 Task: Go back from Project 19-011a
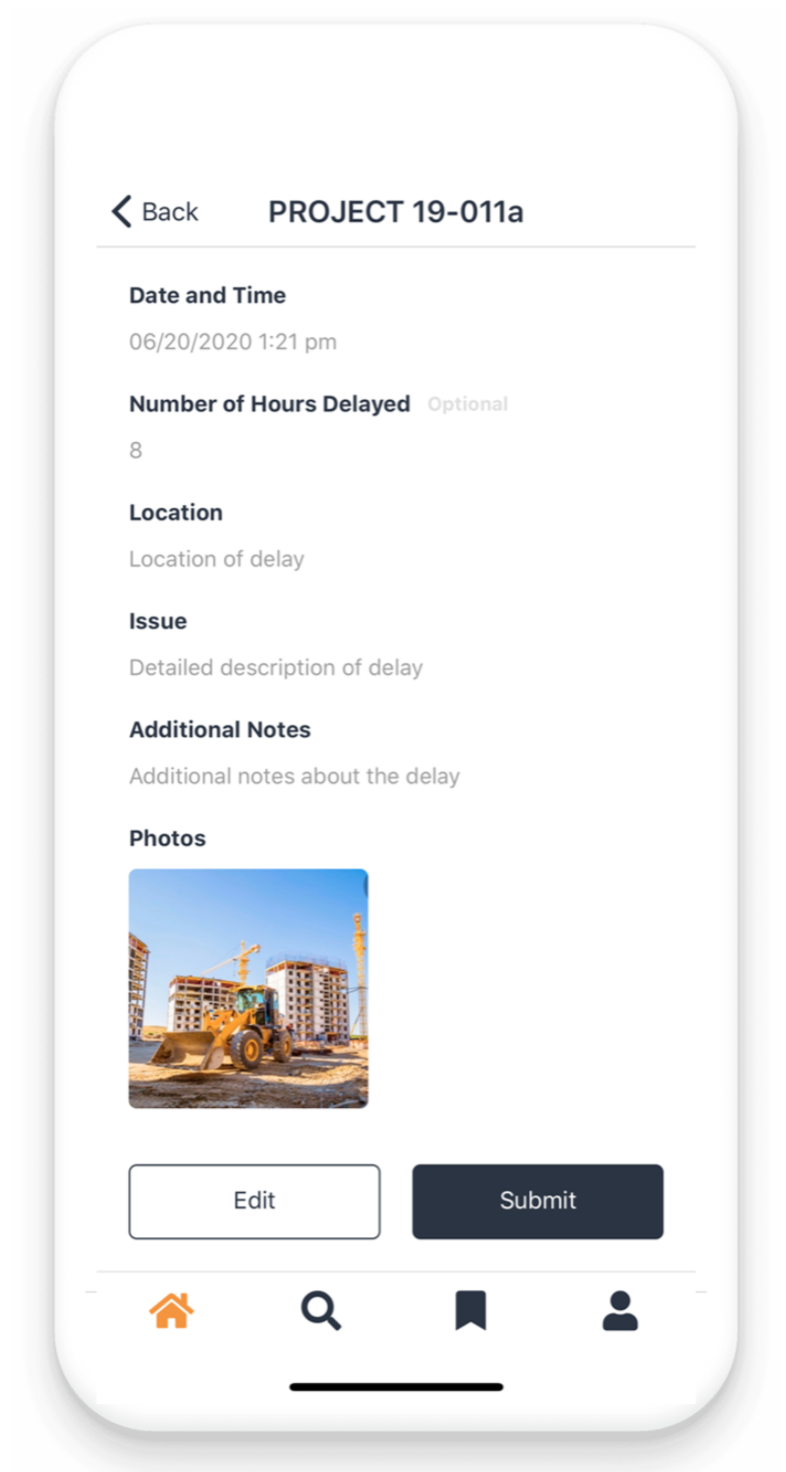coord(155,212)
